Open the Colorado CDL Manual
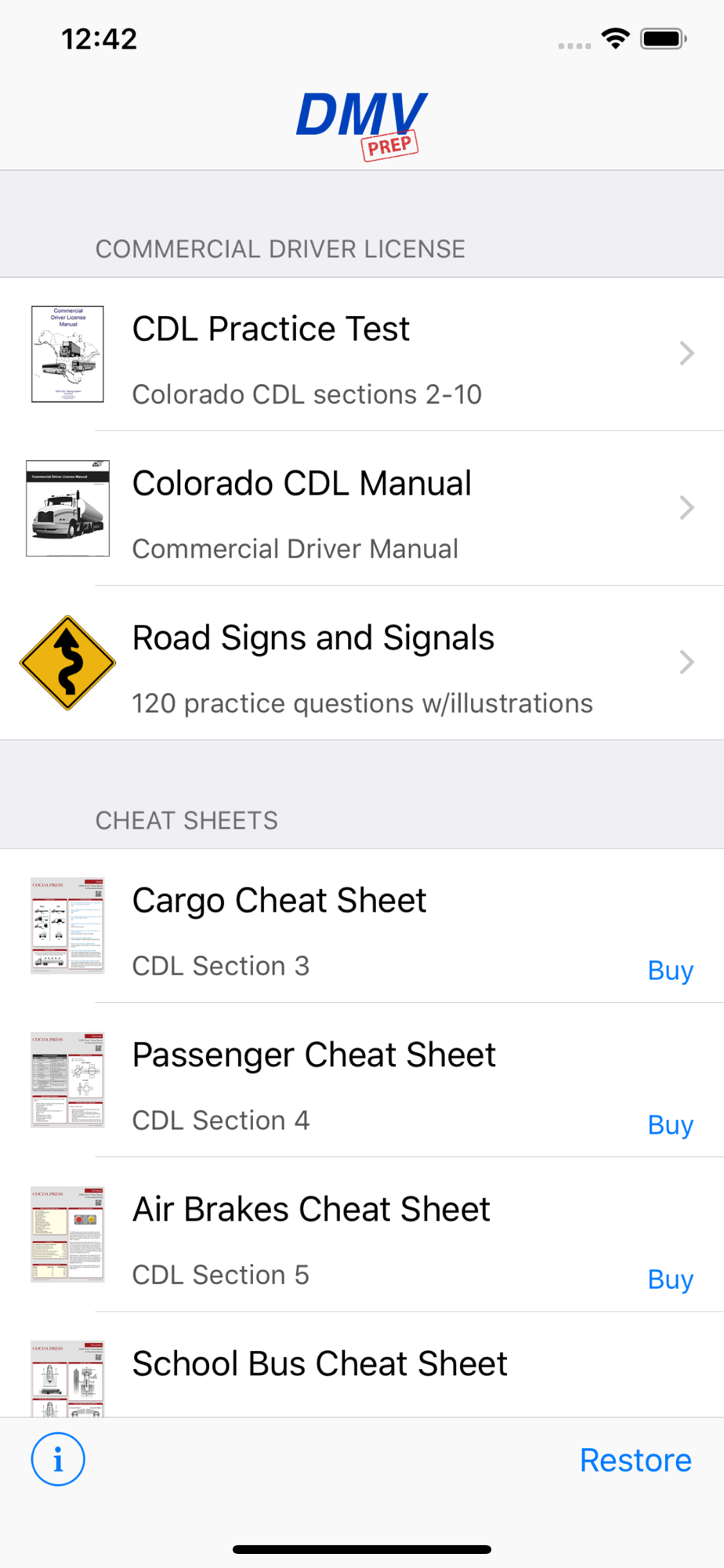Viewport: 724px width, 1568px height. [362, 508]
